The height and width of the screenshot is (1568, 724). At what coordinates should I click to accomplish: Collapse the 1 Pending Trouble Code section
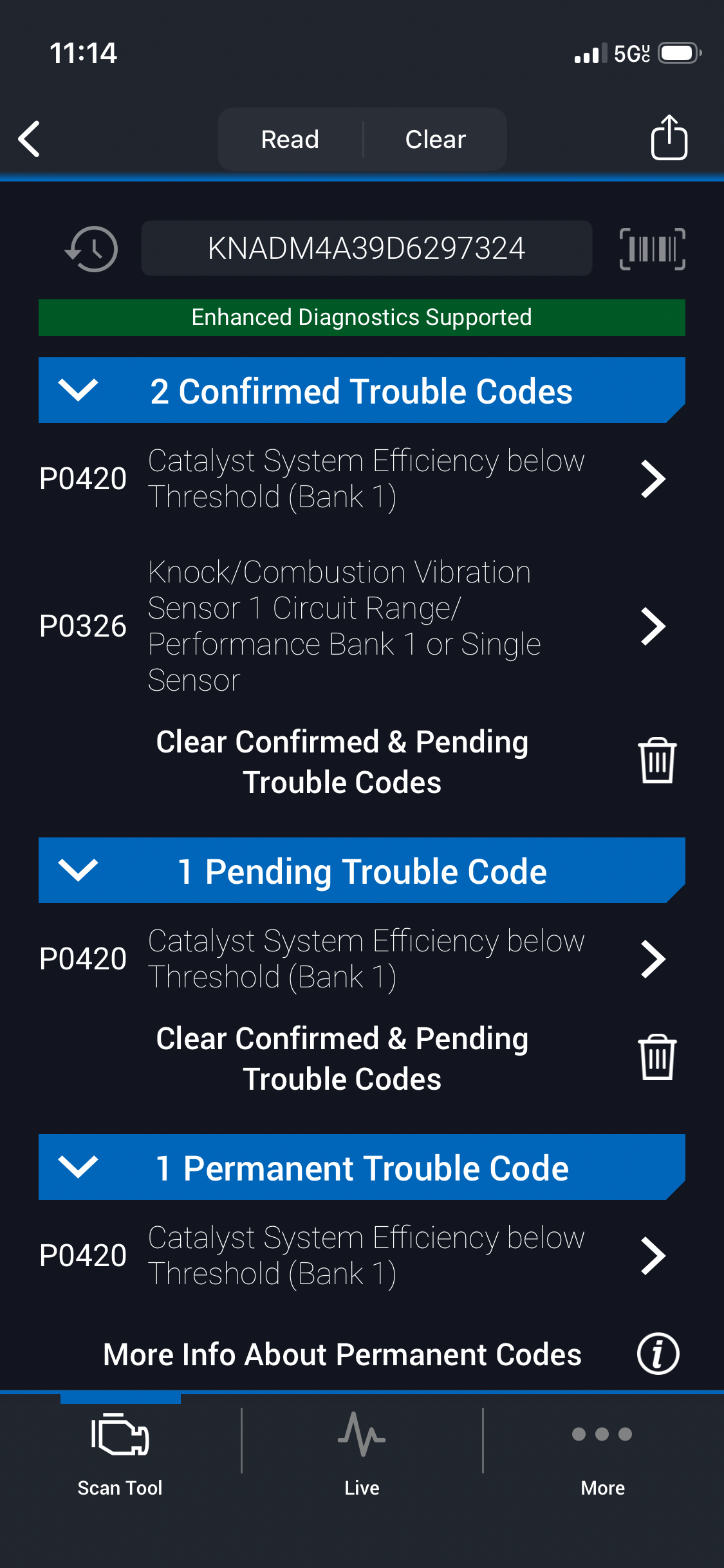(78, 870)
